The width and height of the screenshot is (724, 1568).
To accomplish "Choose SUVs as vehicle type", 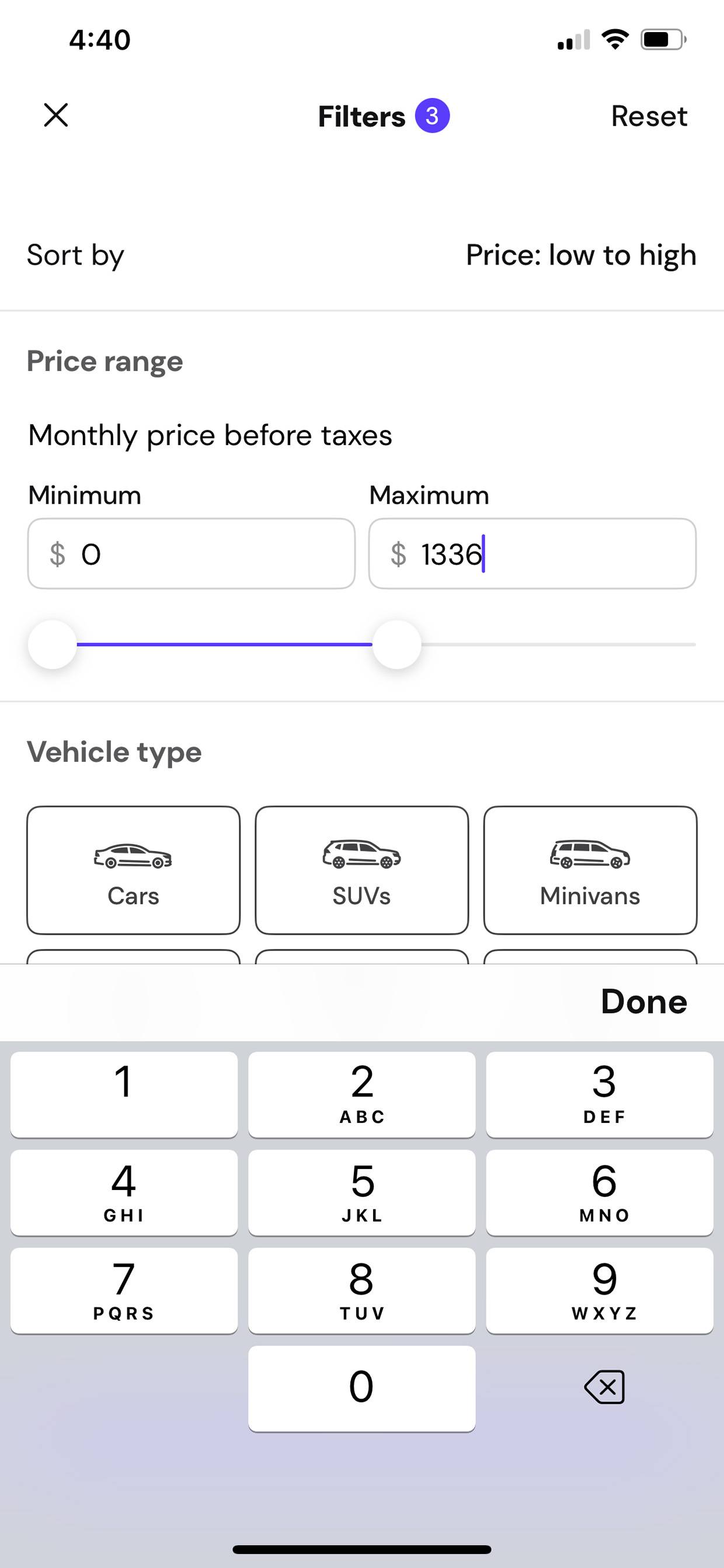I will click(x=362, y=870).
